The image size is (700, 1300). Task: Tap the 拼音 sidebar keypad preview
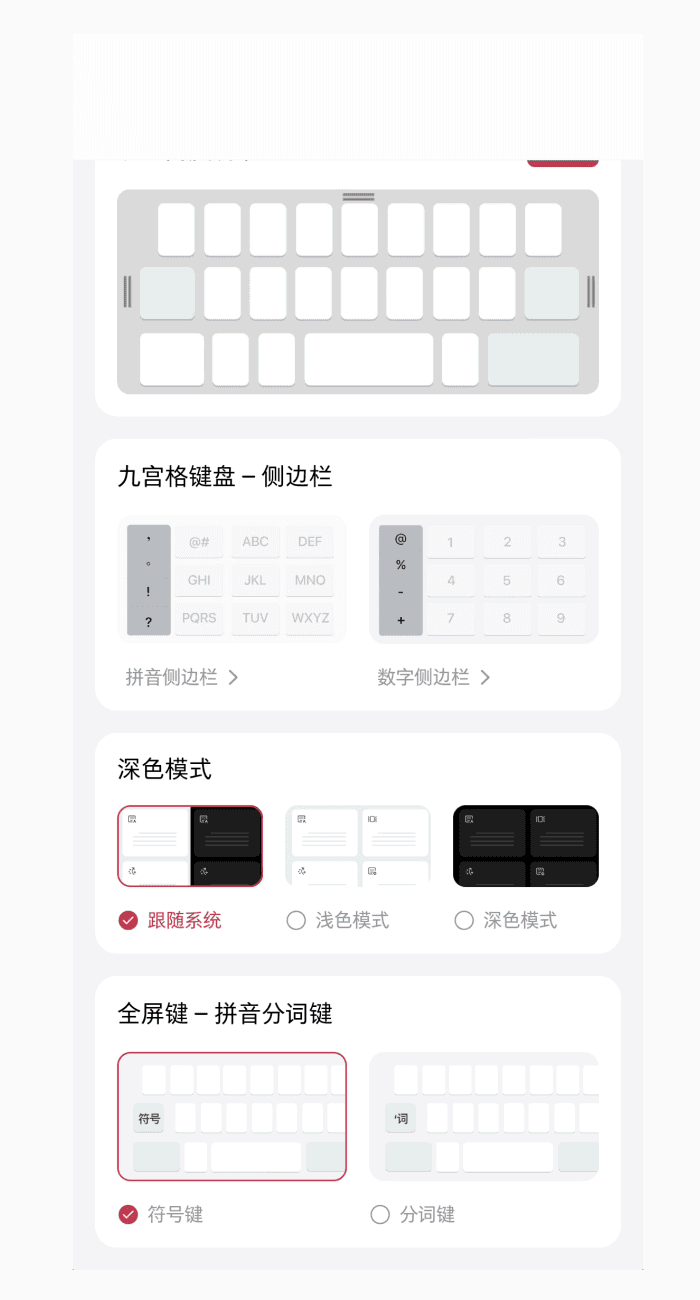tap(232, 579)
